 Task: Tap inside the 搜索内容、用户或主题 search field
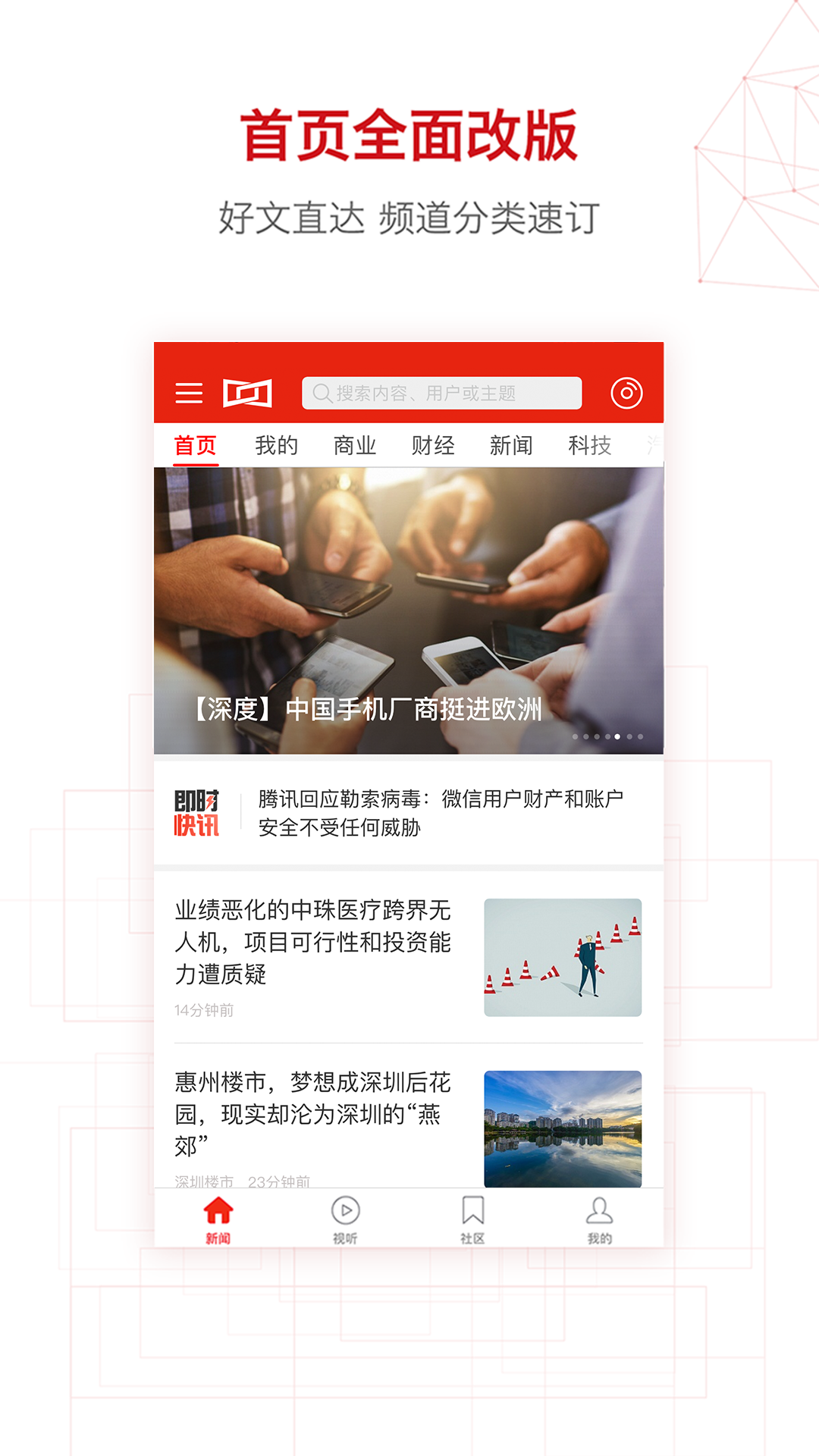pyautogui.click(x=442, y=393)
